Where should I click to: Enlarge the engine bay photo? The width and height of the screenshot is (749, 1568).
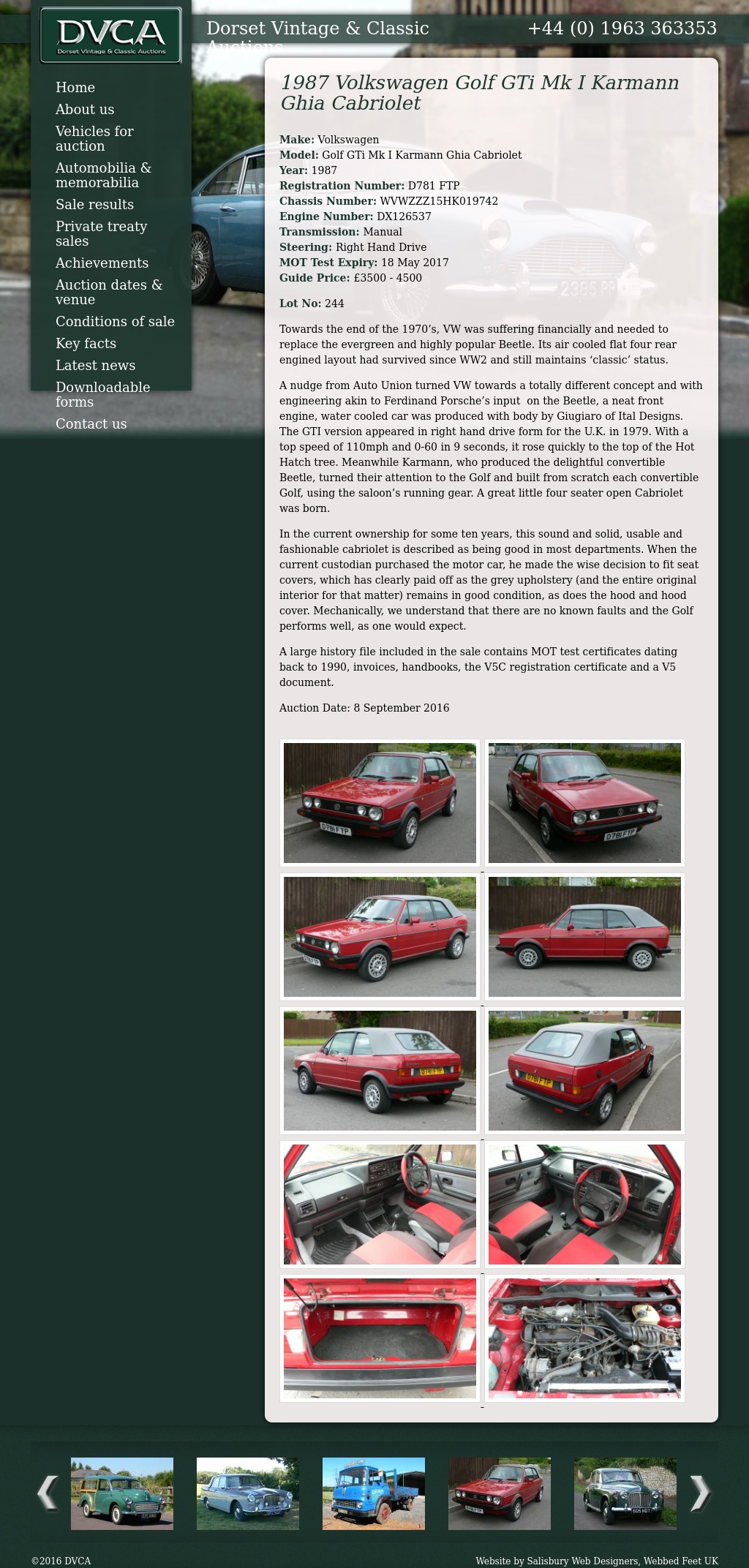pyautogui.click(x=584, y=1338)
